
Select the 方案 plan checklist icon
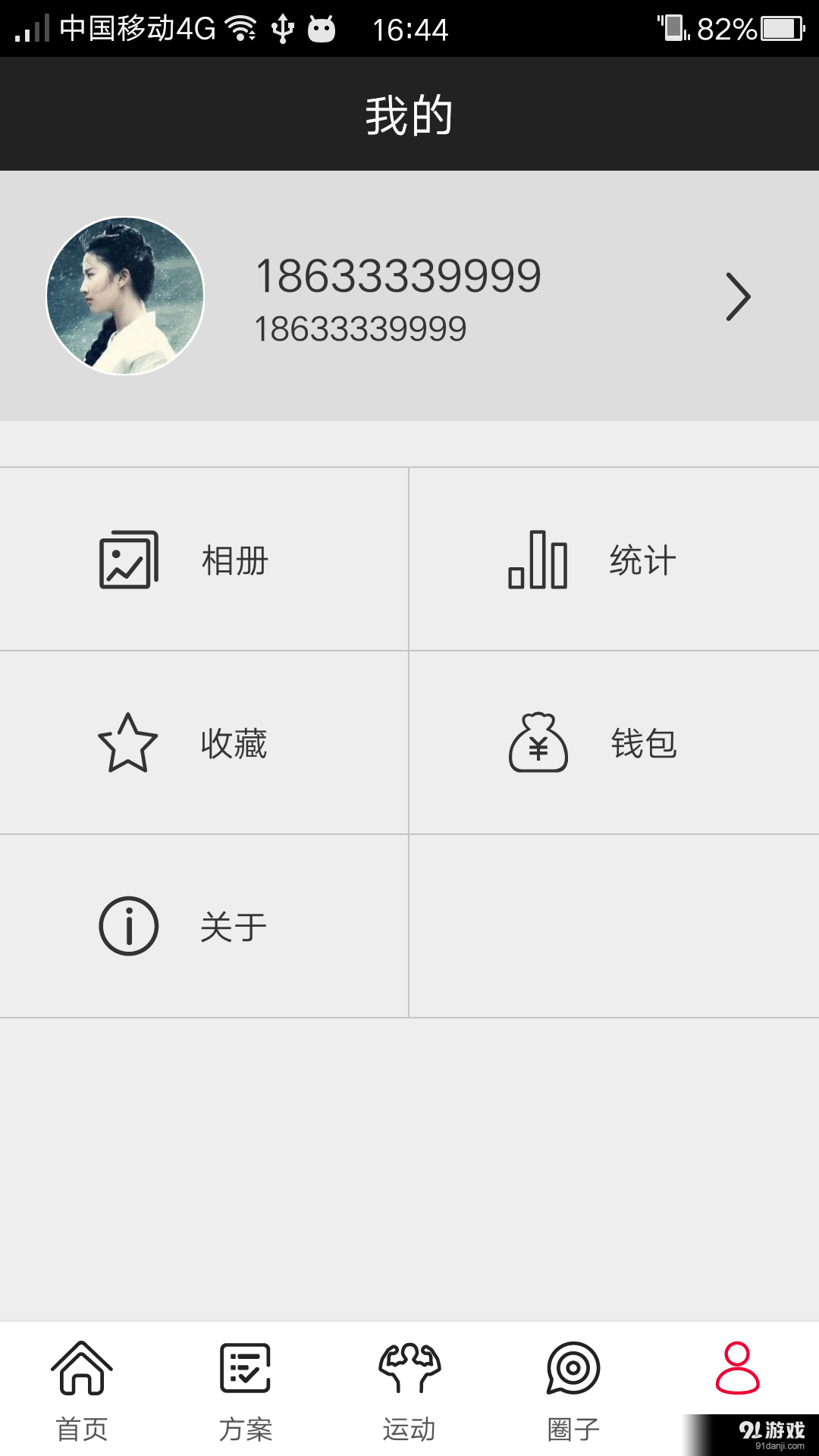[x=245, y=1369]
